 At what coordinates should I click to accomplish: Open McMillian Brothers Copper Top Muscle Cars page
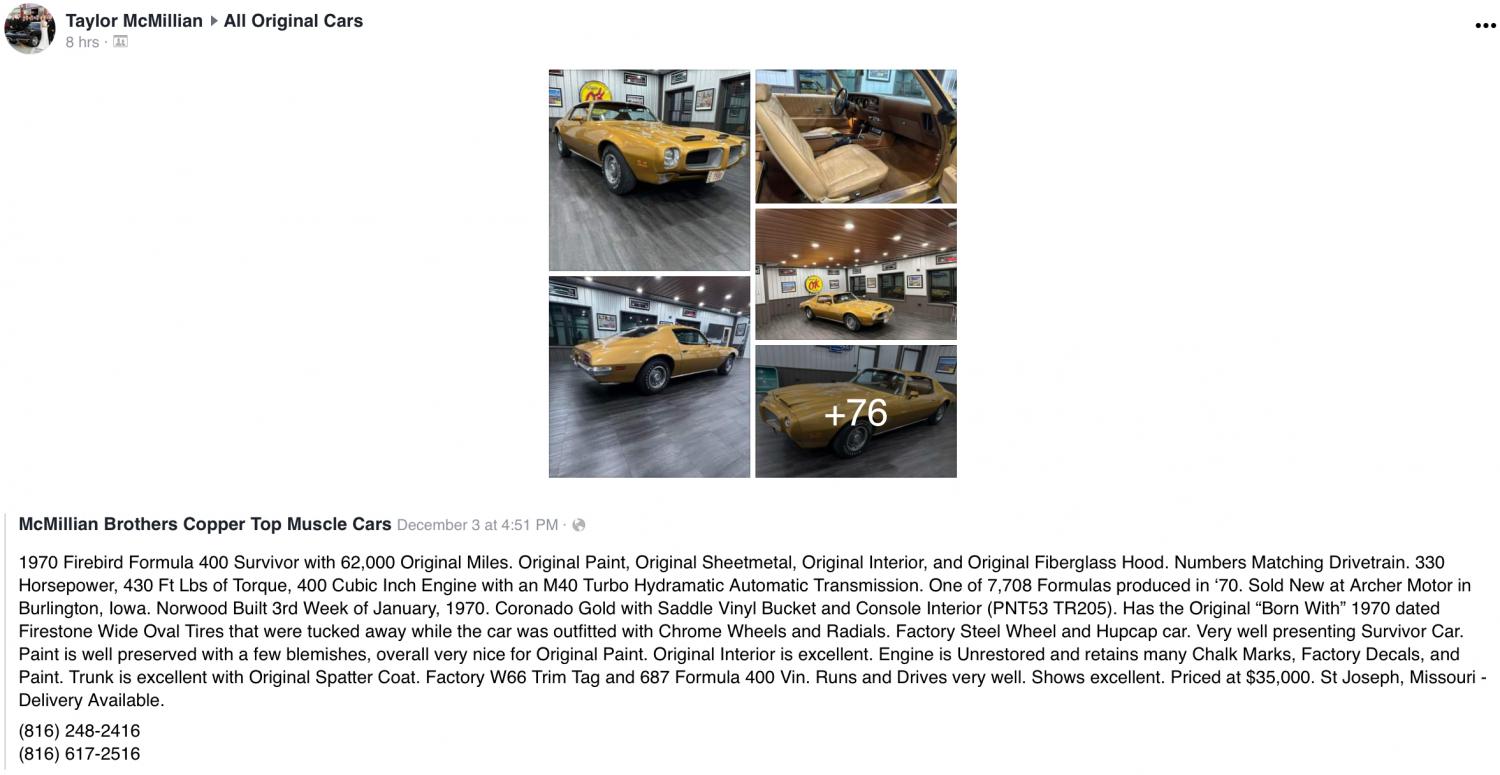(x=205, y=524)
